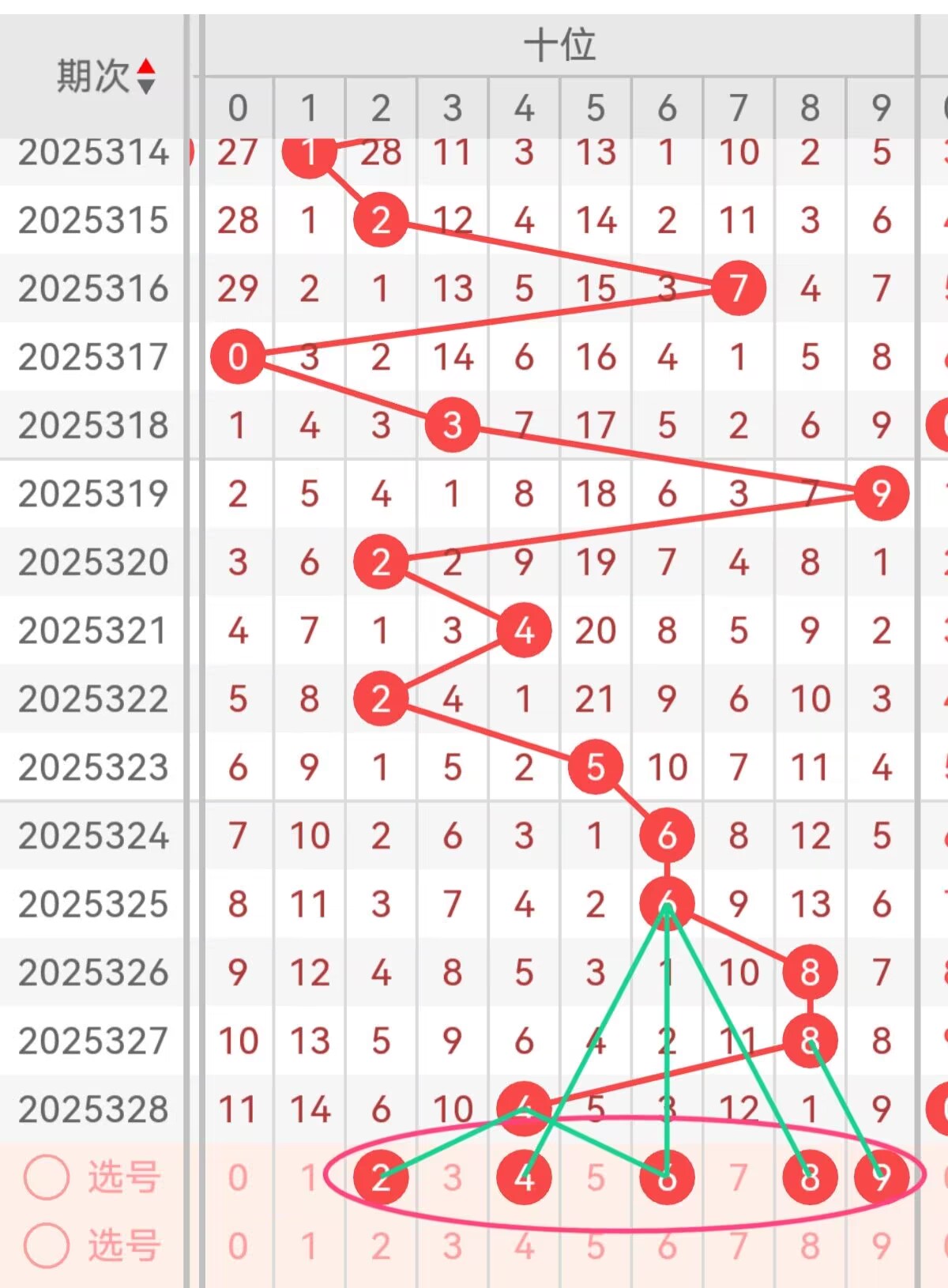
Task: Pick number 3 in first 选号 row
Action: click(452, 1177)
